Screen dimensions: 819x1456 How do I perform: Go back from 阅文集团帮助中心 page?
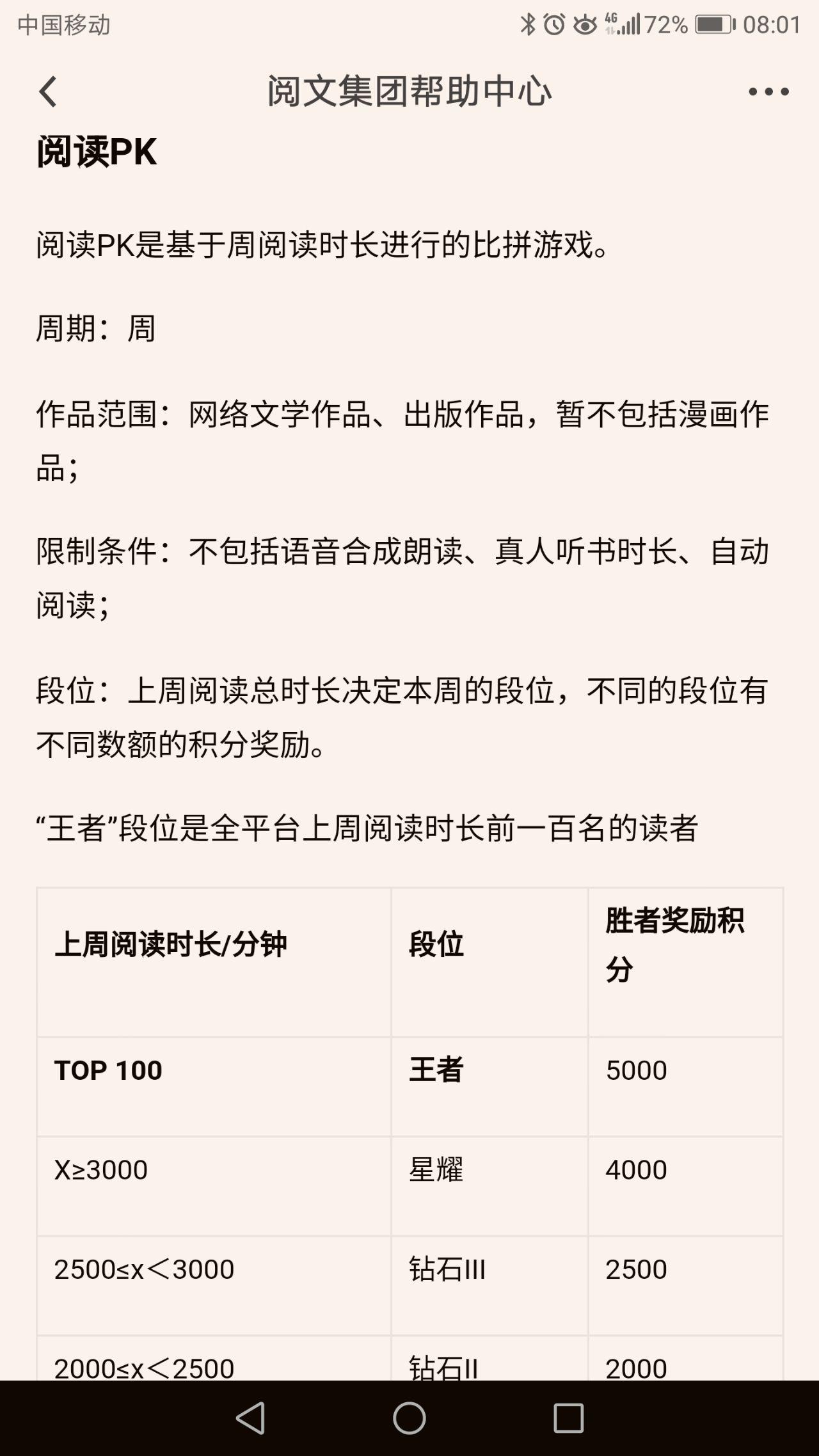pos(48,91)
